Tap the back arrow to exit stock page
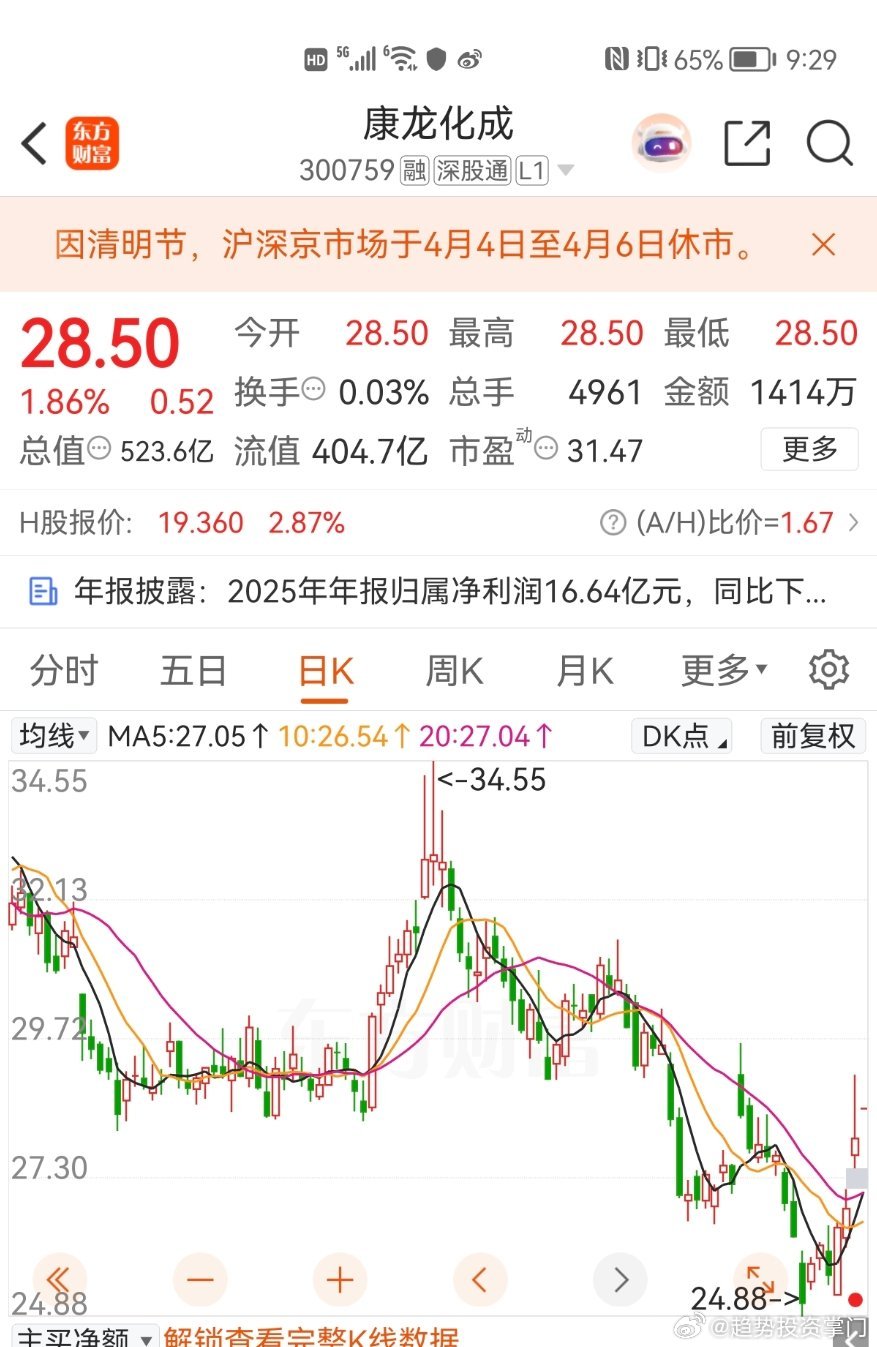This screenshot has width=877, height=1347. pyautogui.click(x=33, y=142)
